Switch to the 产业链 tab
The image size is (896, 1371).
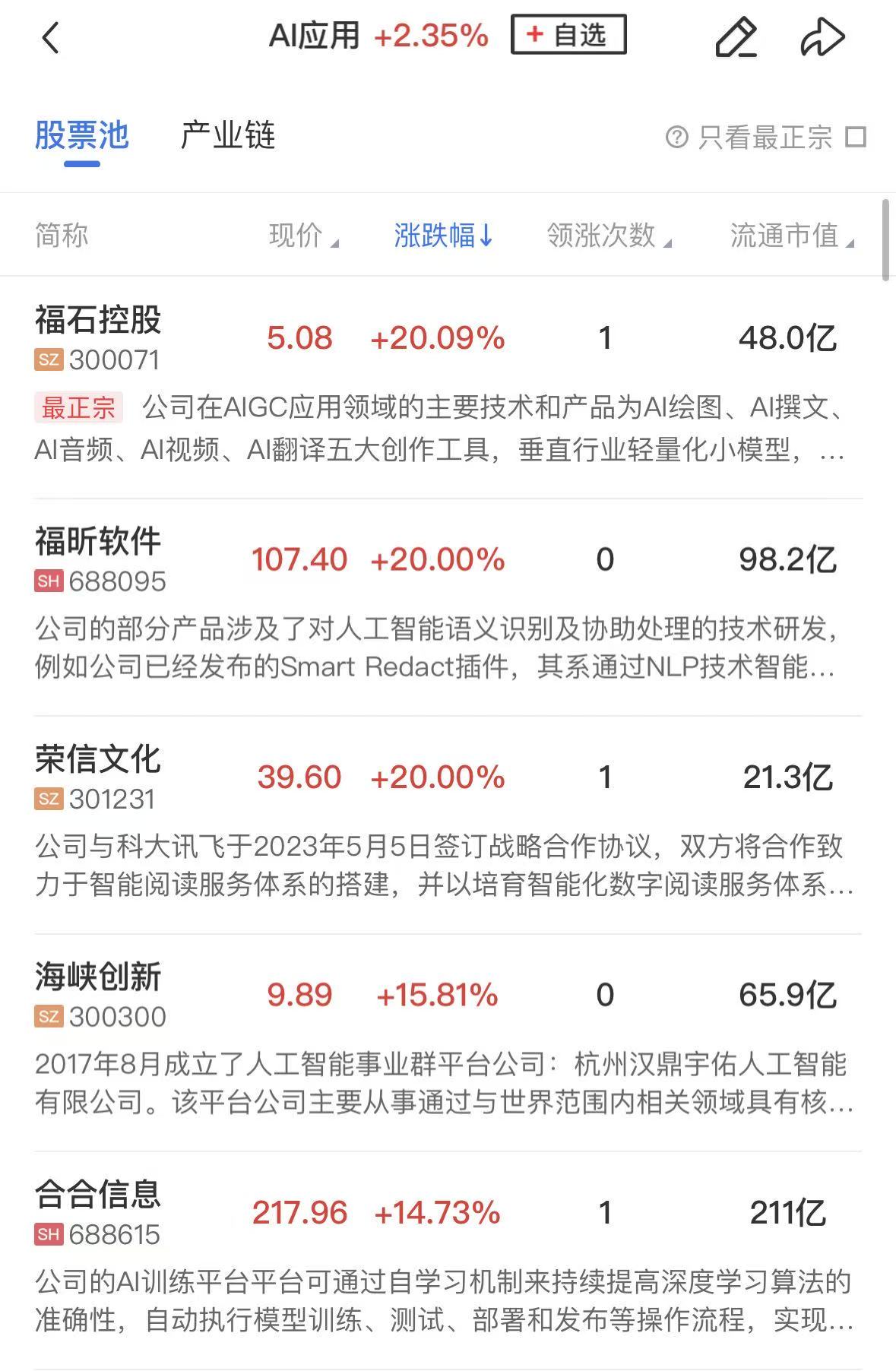[x=228, y=136]
